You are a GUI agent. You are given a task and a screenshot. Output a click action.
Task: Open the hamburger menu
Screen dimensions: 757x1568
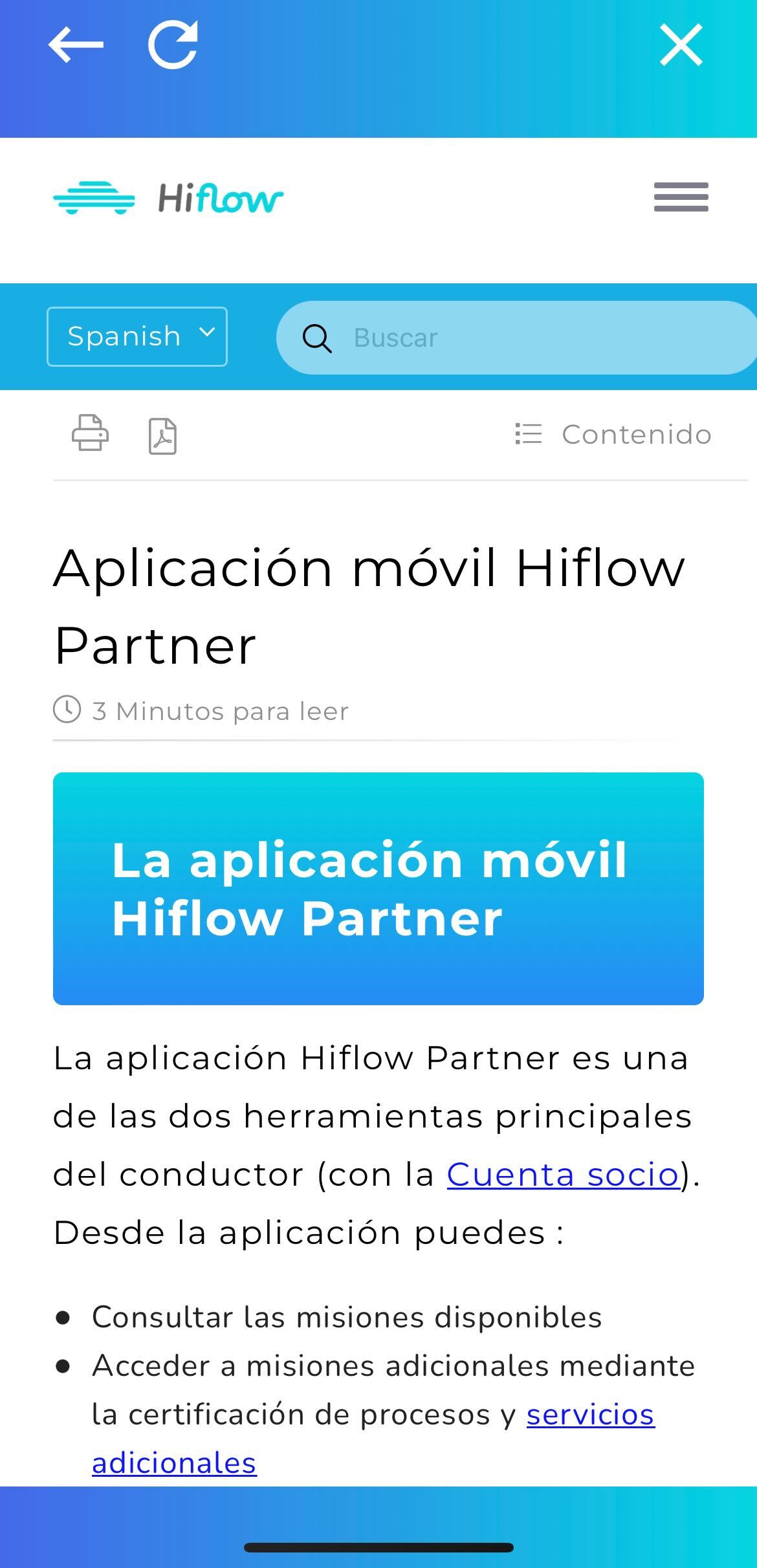click(x=681, y=197)
